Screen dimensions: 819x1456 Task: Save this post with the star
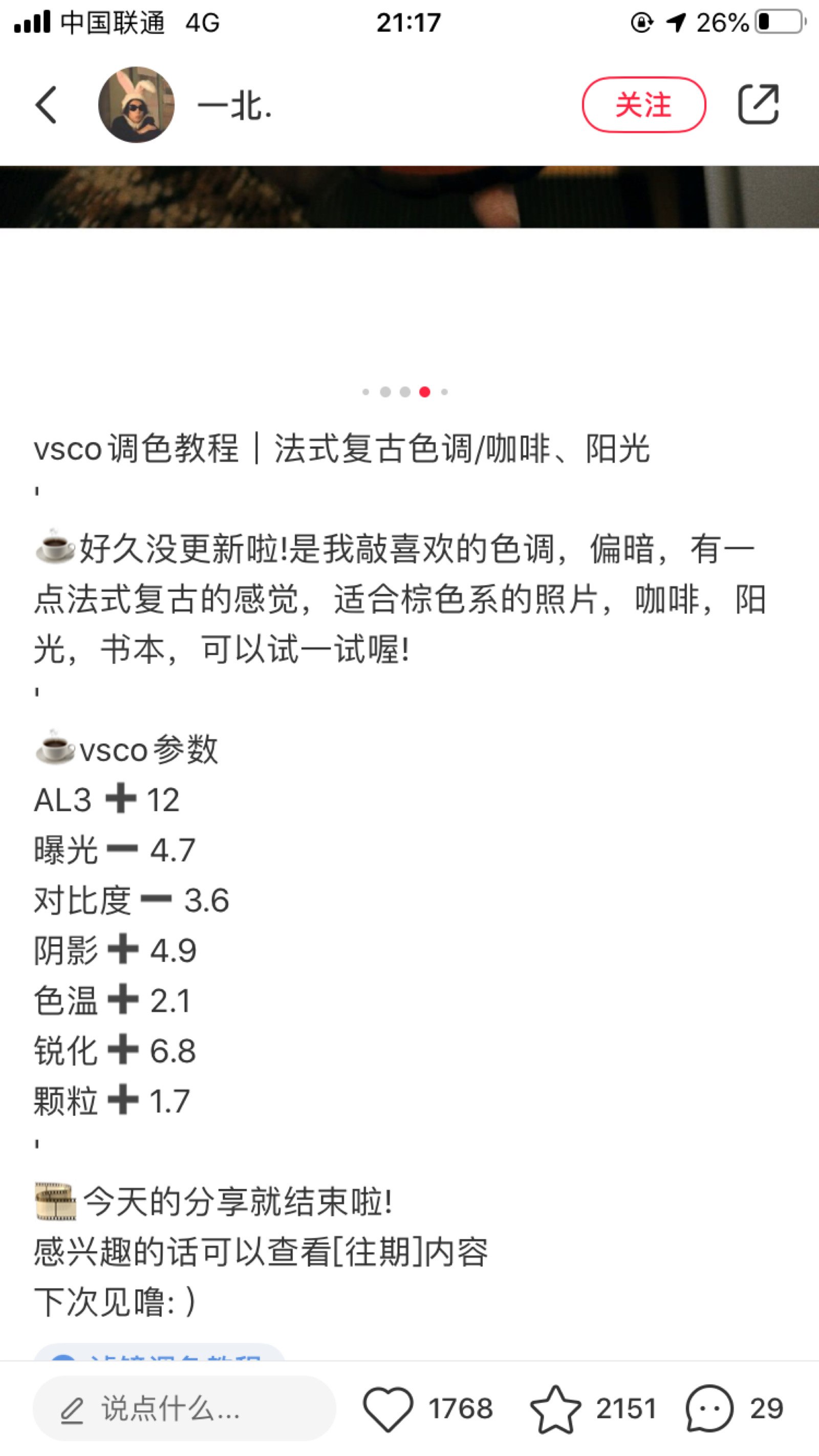coord(555,1408)
